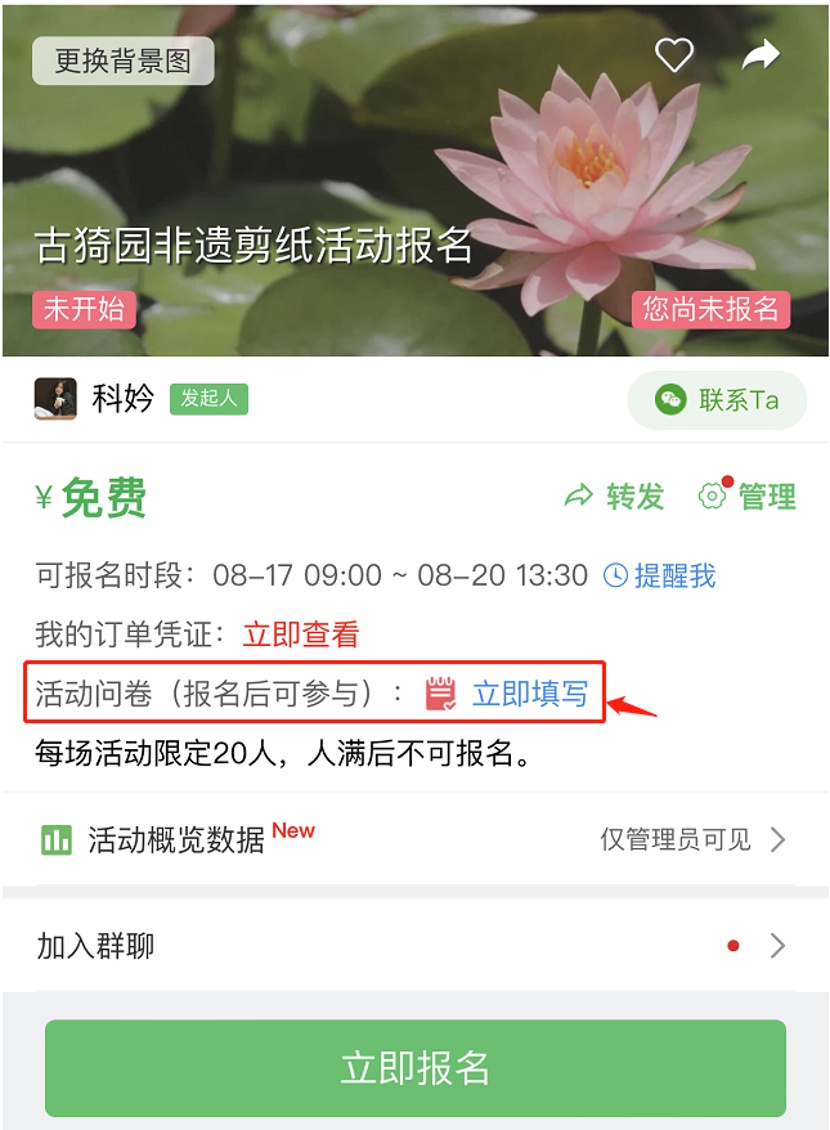The width and height of the screenshot is (830, 1130).
Task: Open 活动概览数据 row
Action: coord(415,840)
